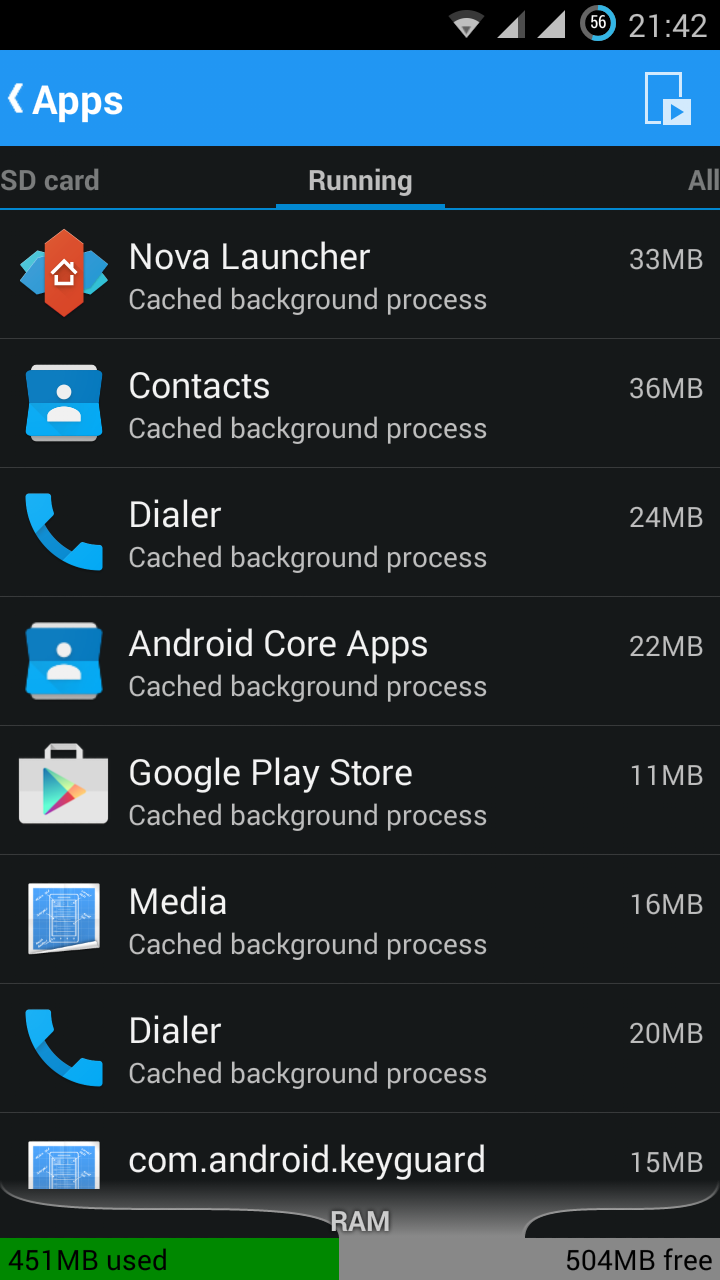
Task: Open the Contacts cached process
Action: 360,404
